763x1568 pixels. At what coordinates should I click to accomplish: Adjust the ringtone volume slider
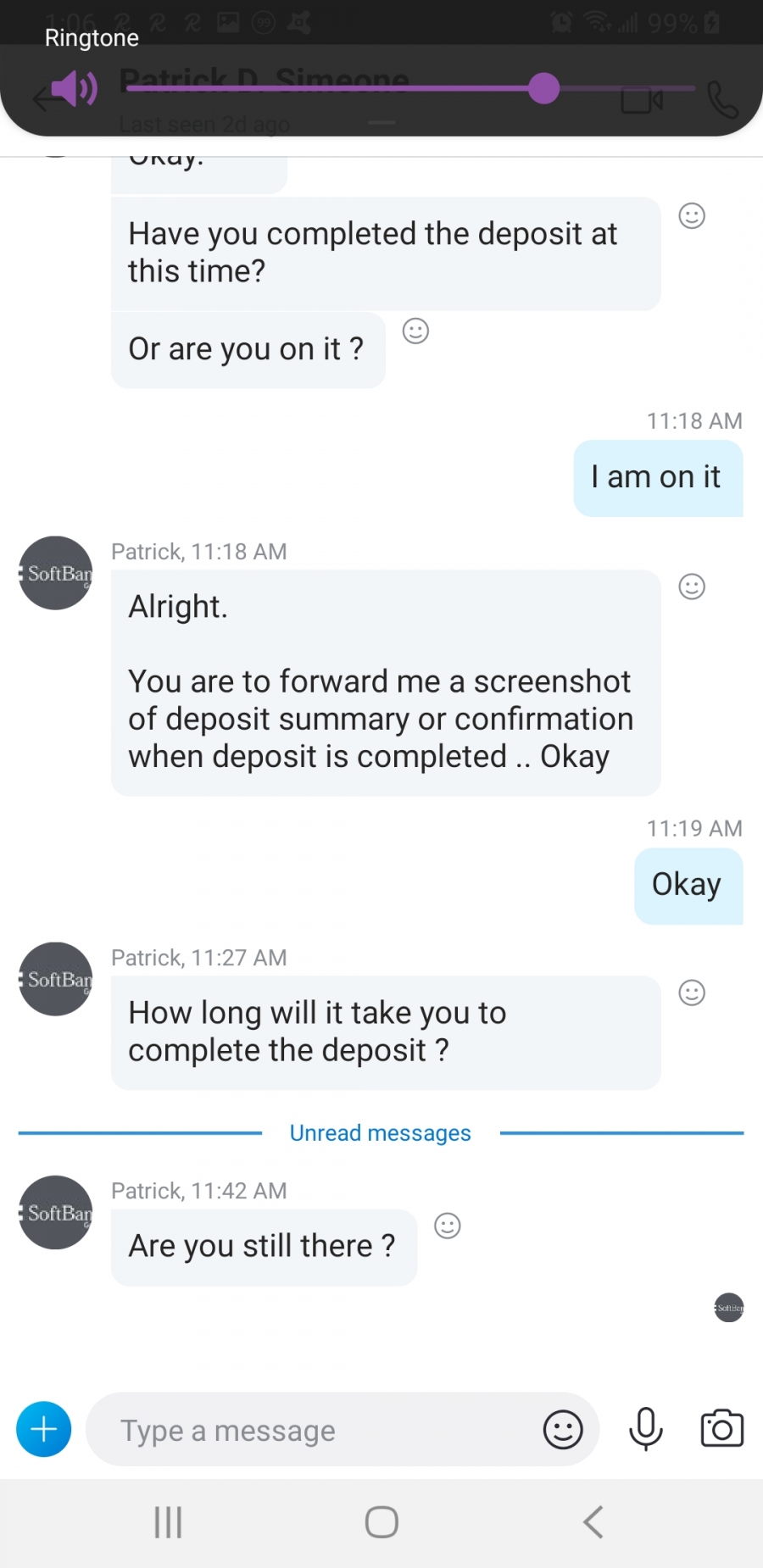(543, 88)
